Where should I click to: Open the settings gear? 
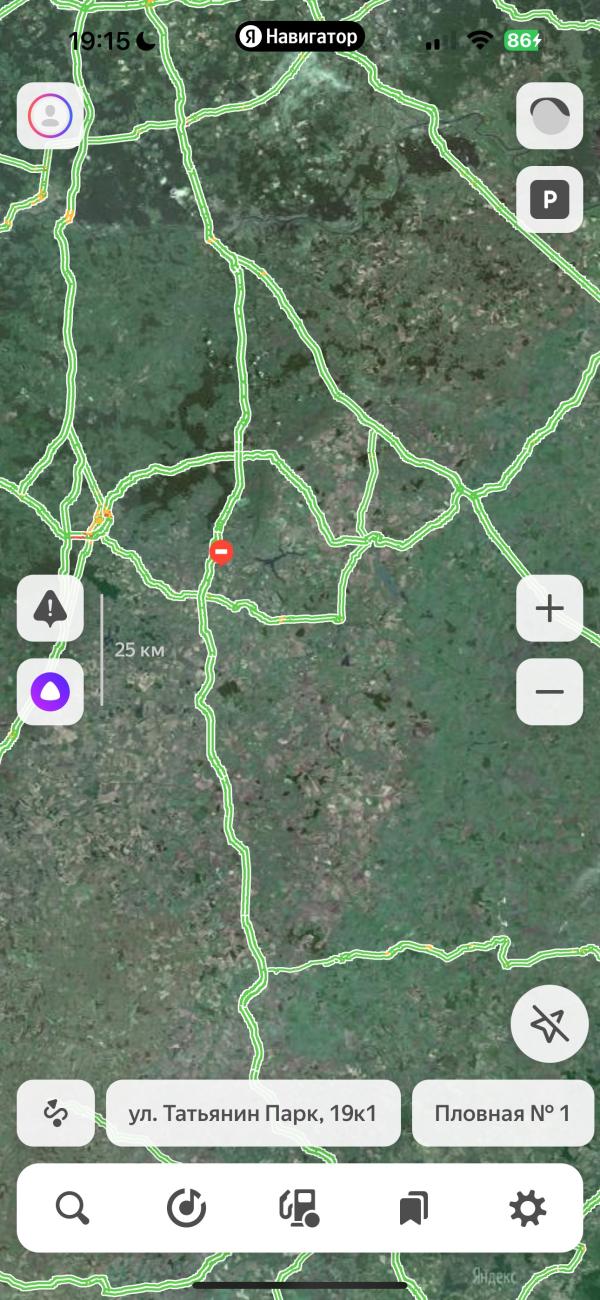click(527, 1209)
